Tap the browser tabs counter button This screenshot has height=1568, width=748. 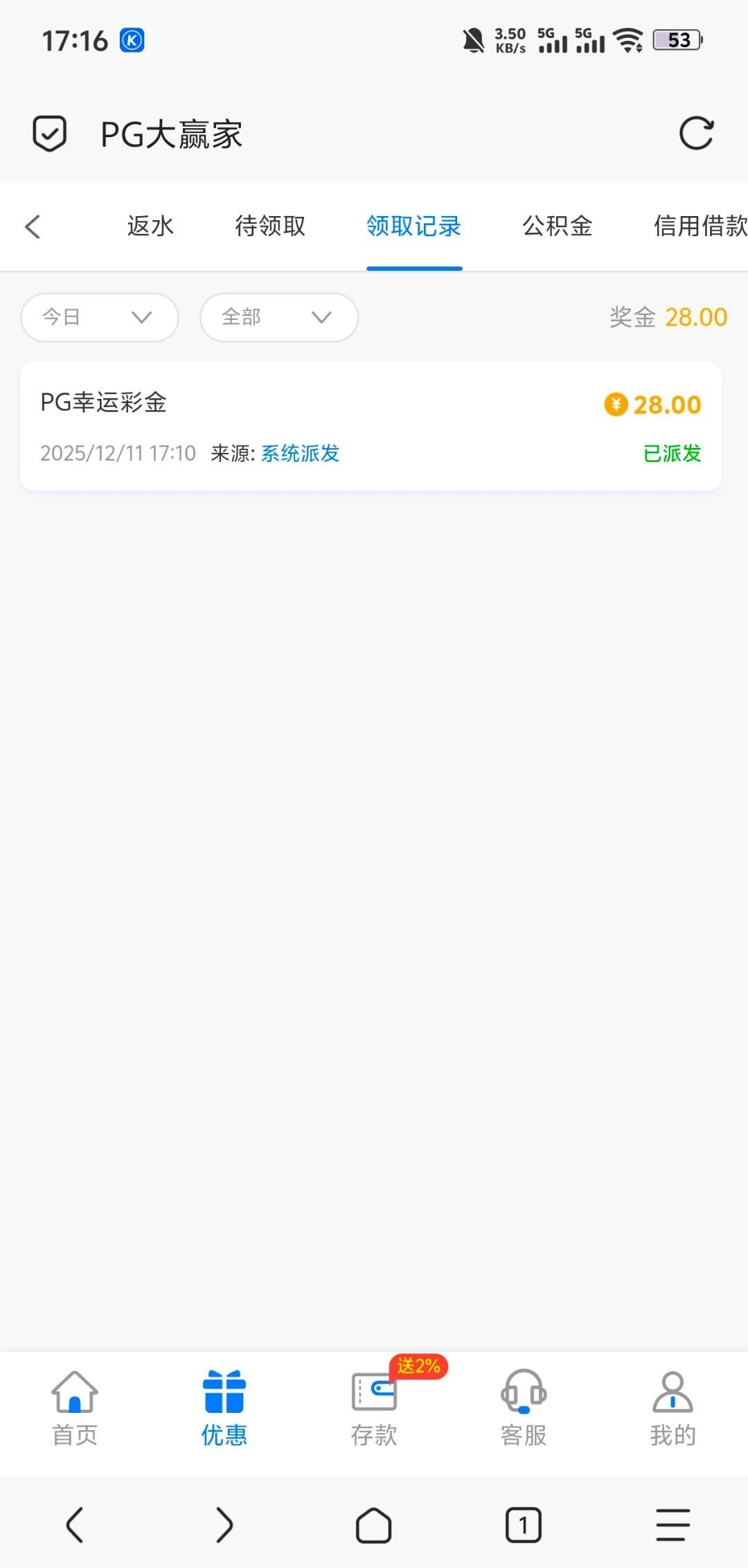click(x=524, y=1524)
